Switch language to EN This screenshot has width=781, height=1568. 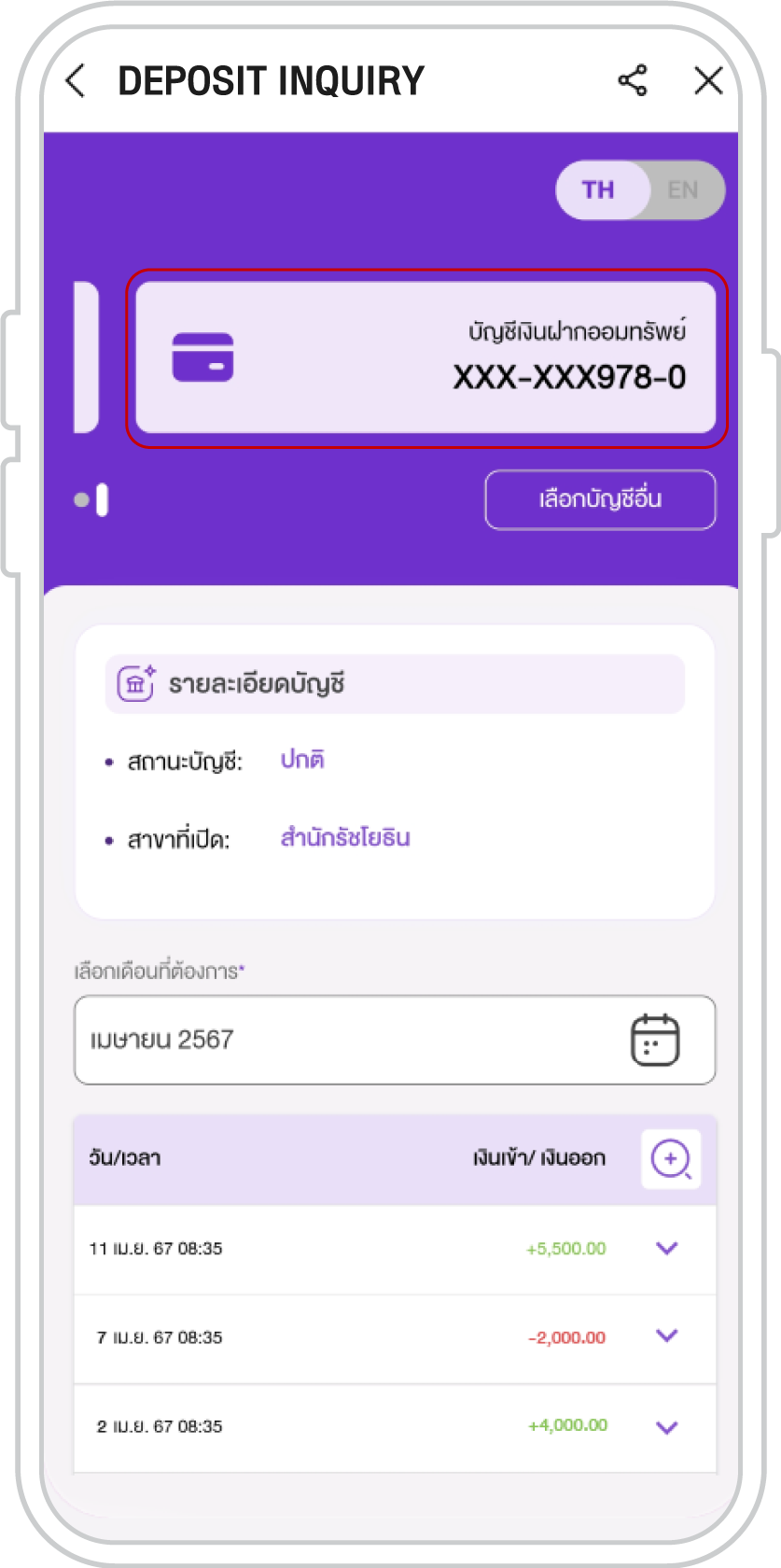(683, 190)
